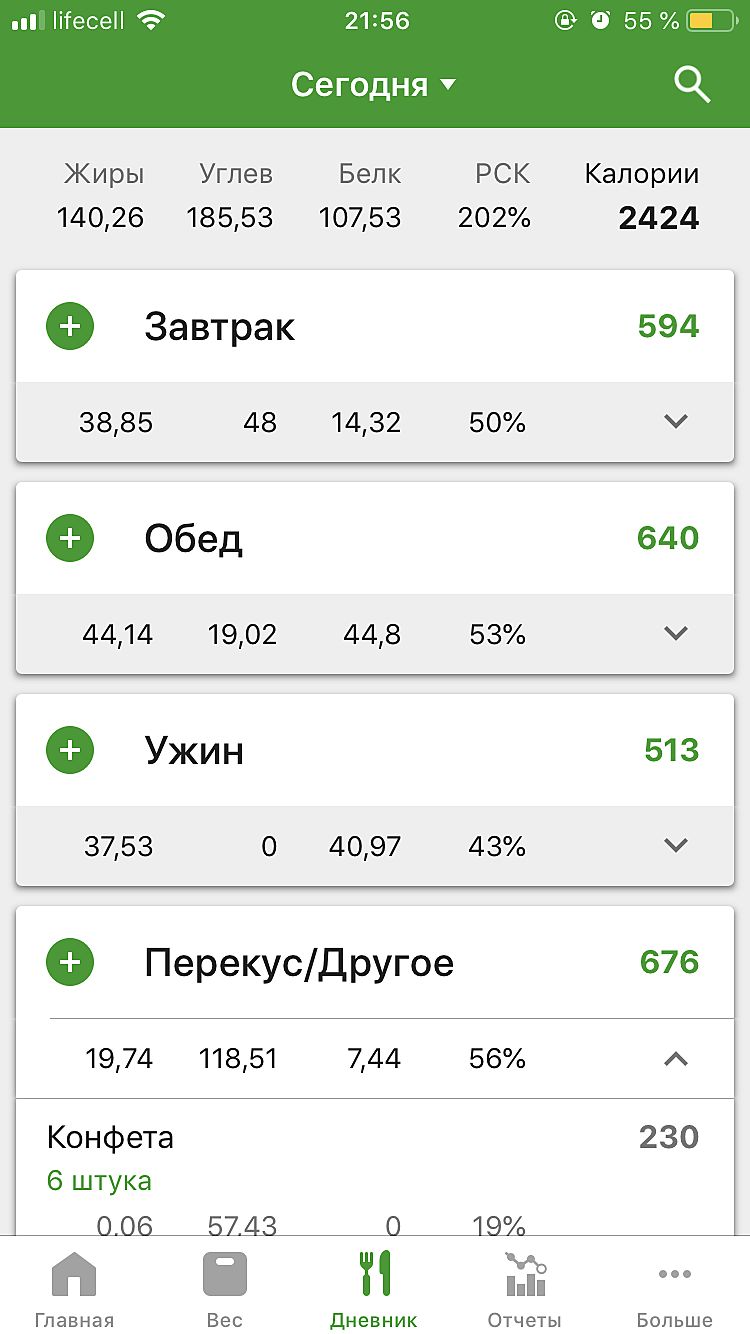Add food to Перекус/Другое
Screen dimensions: 750x1334
70,963
